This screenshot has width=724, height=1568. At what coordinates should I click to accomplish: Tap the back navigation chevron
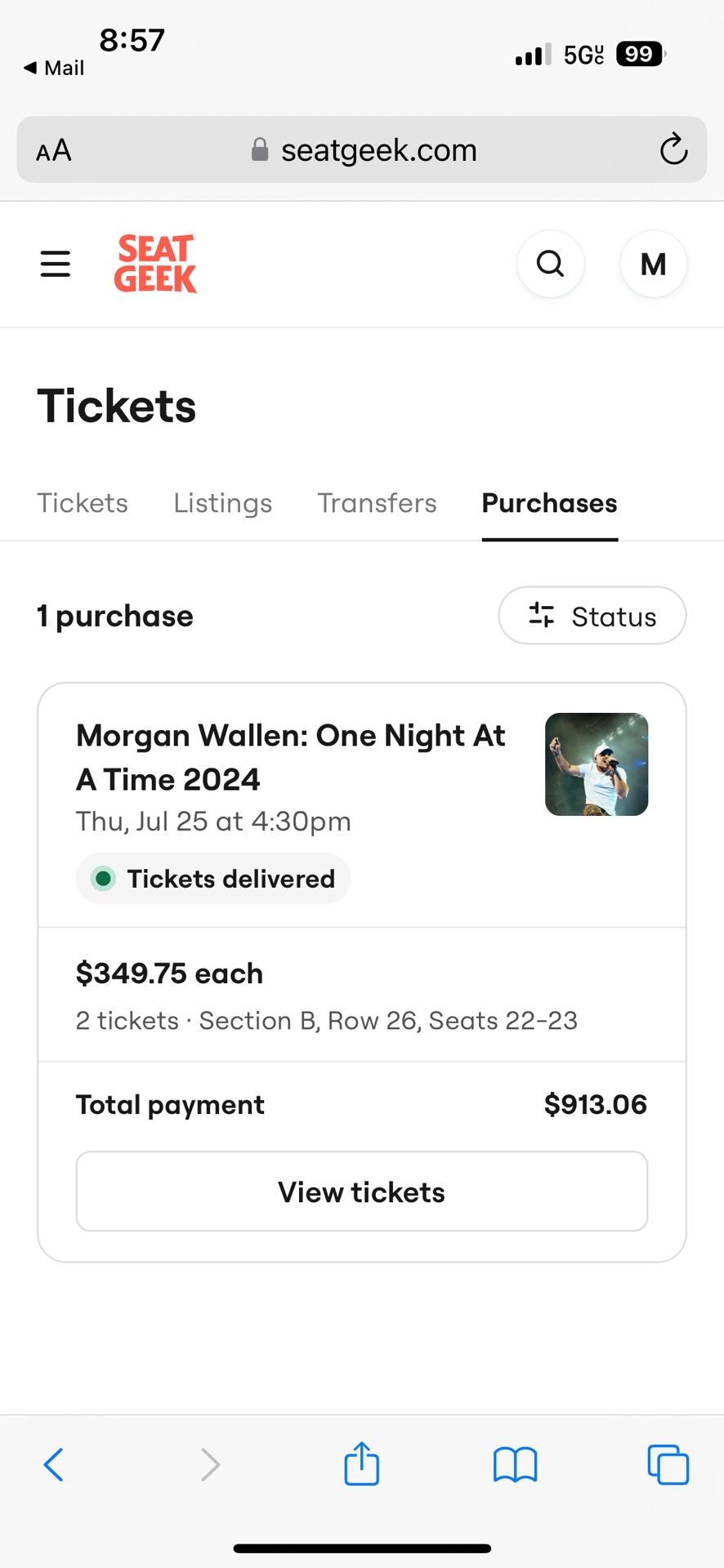[x=54, y=1464]
